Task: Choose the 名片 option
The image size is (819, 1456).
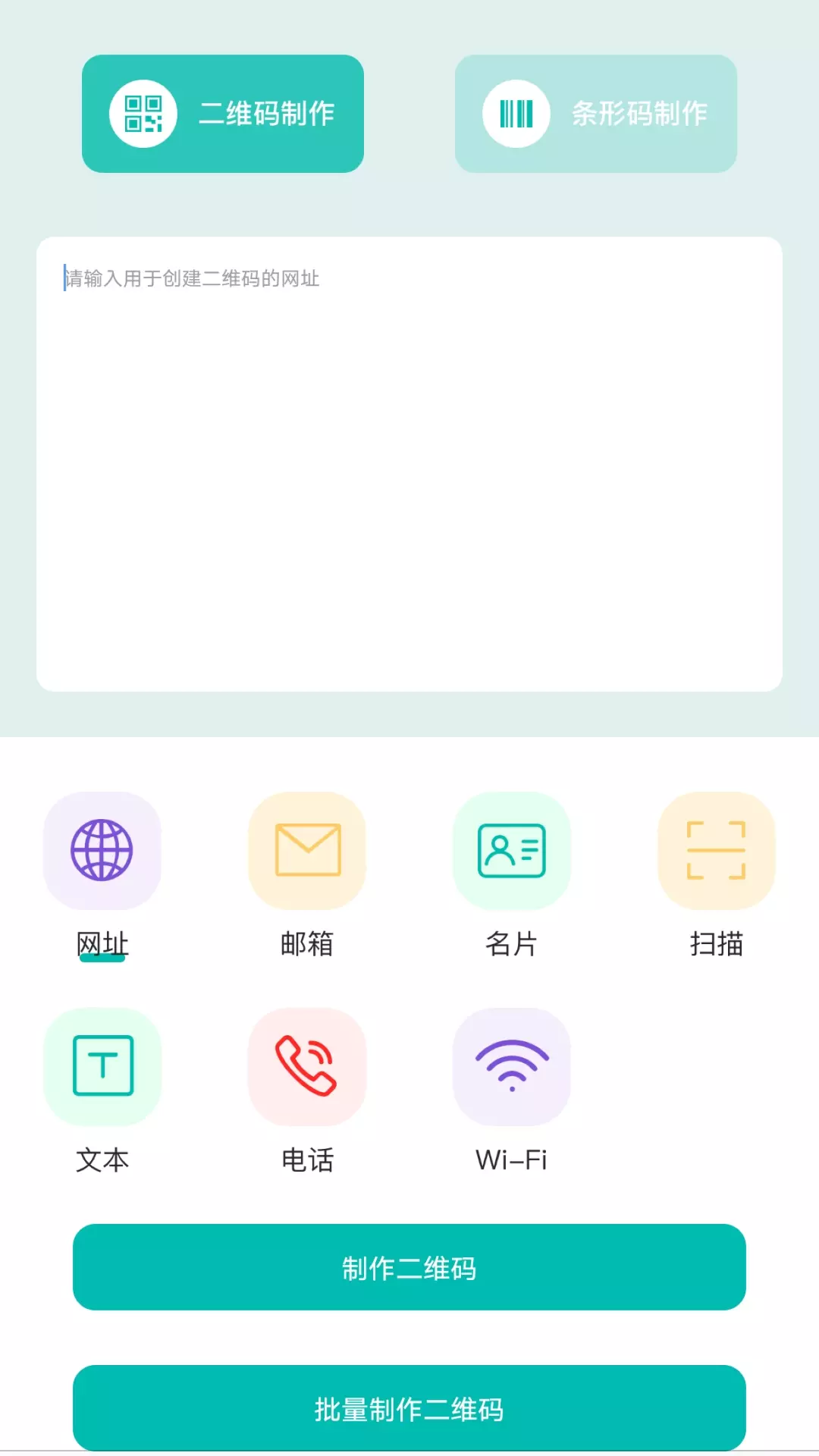Action: [512, 876]
